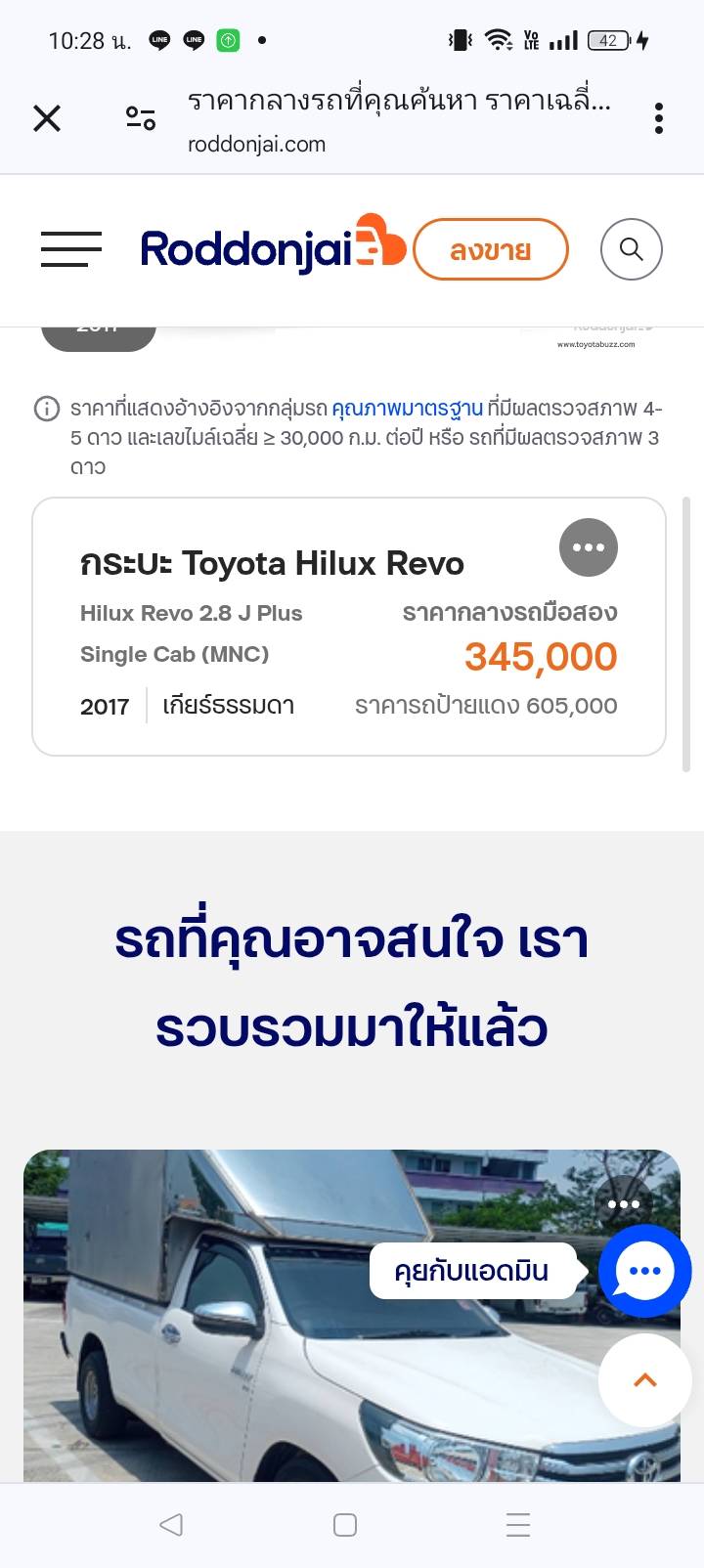704x1568 pixels.
Task: Start a chat with the admin
Action: click(644, 1271)
